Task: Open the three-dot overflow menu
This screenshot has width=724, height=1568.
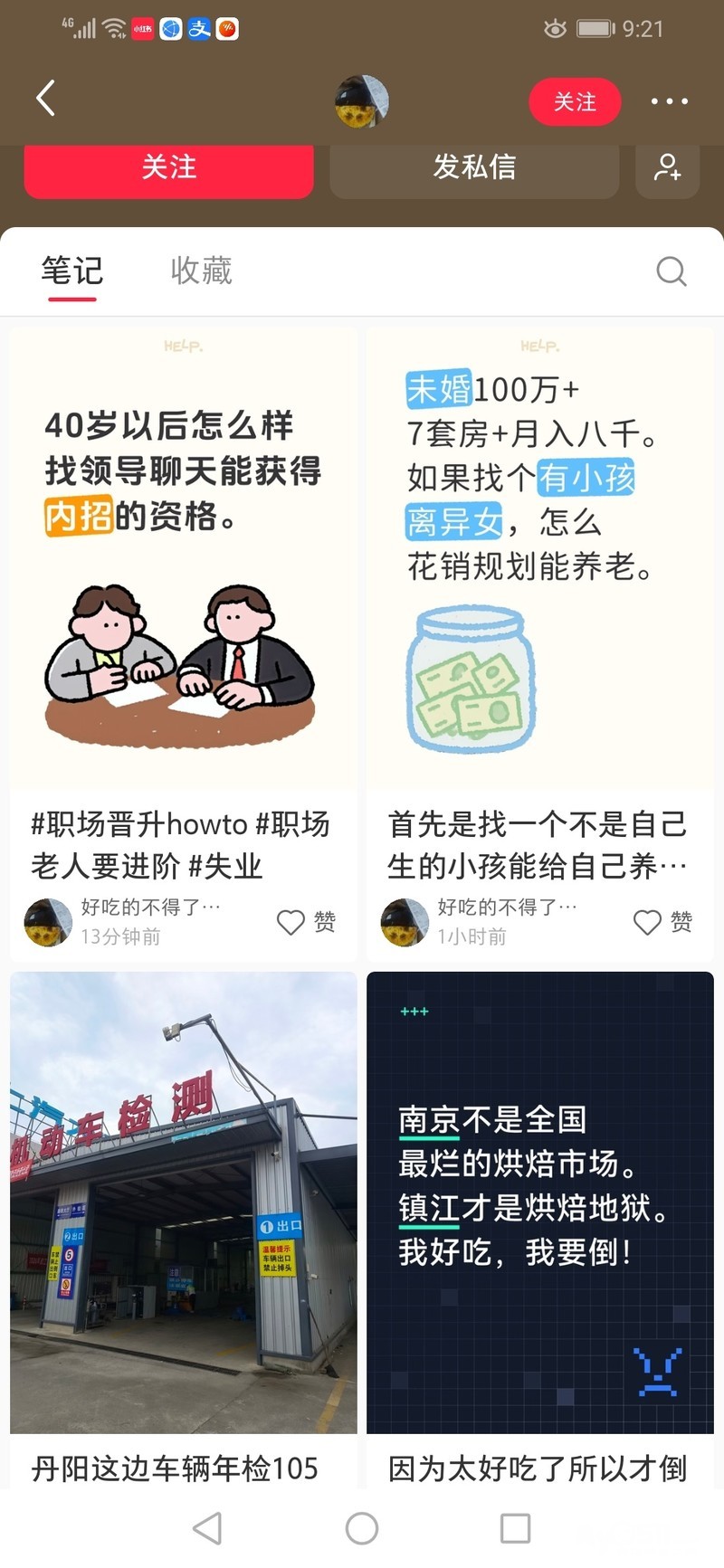Action: [670, 101]
